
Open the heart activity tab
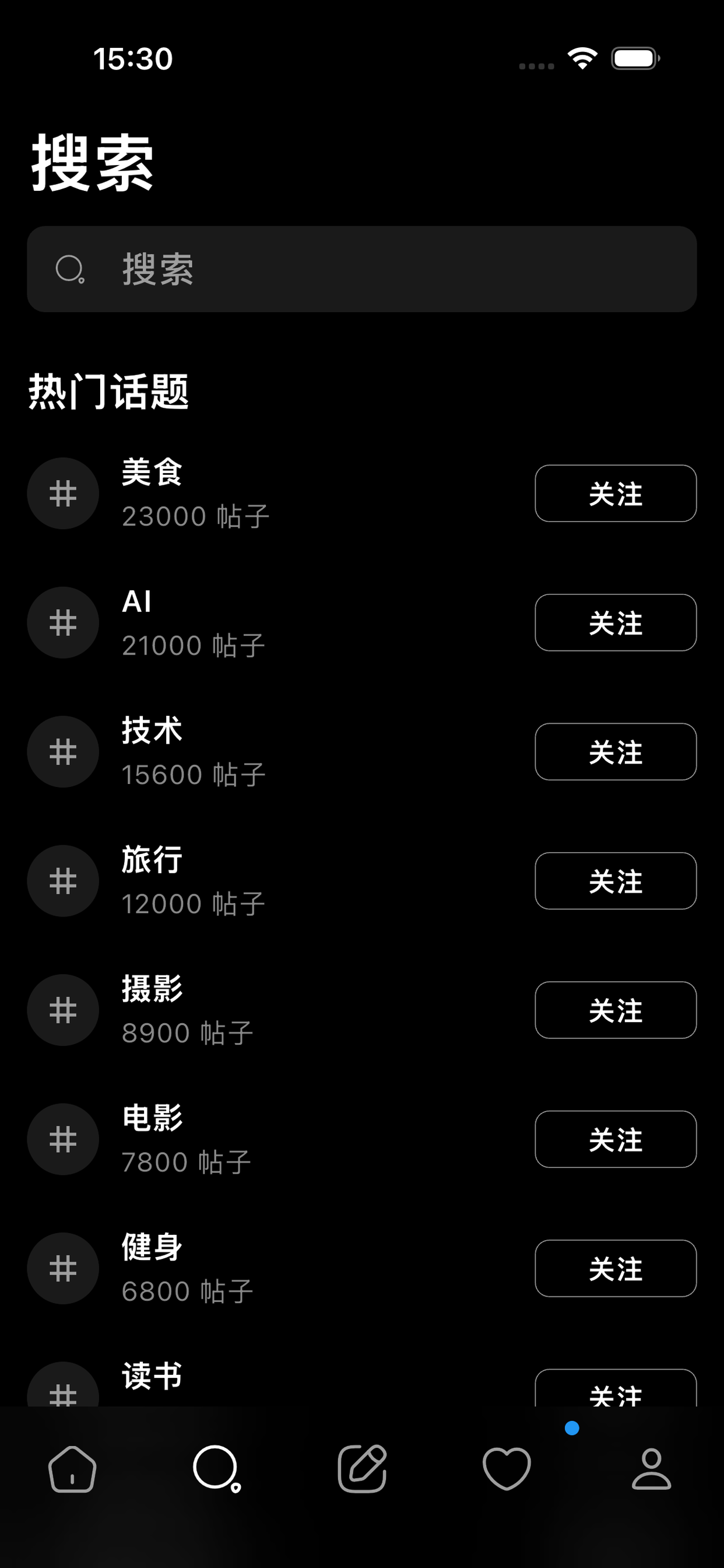pos(507,1468)
